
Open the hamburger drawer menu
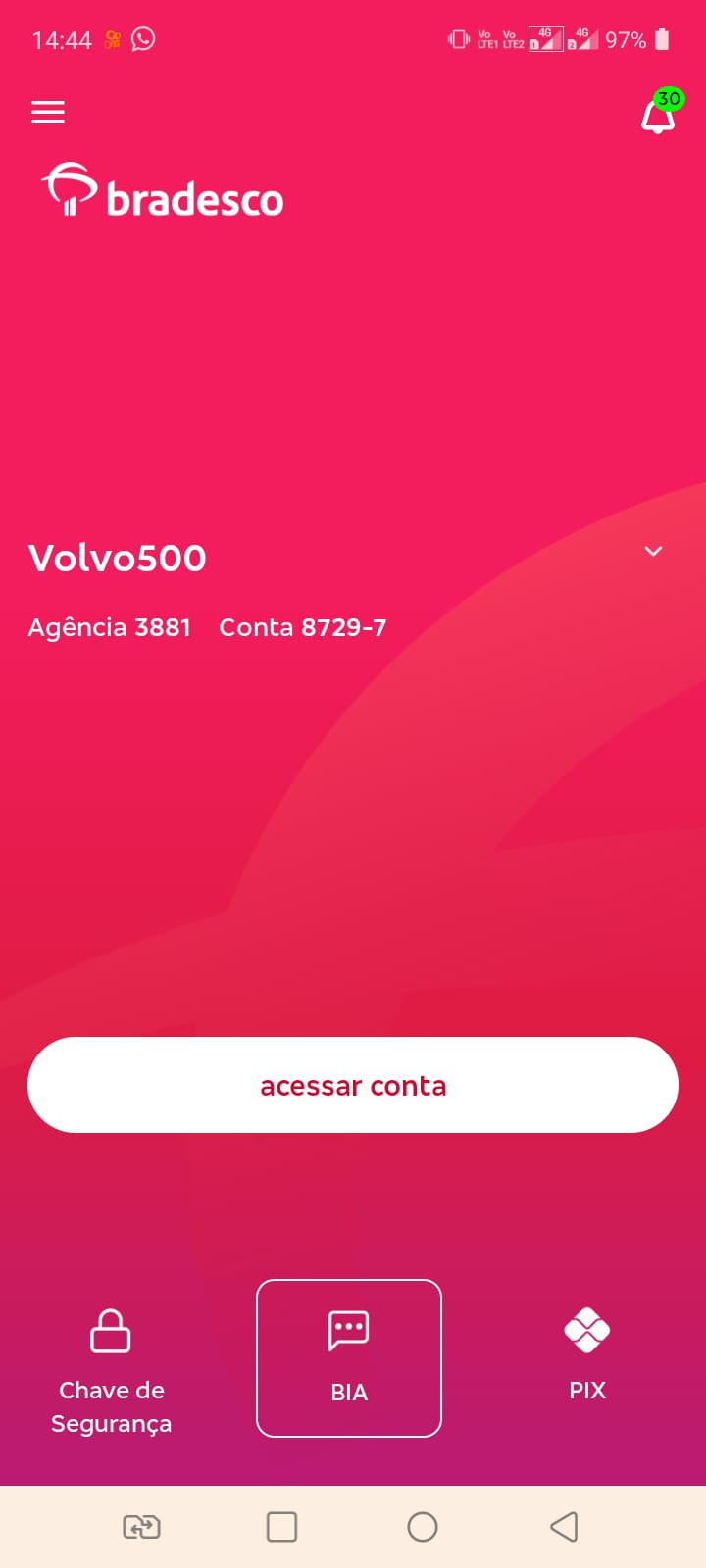point(48,112)
